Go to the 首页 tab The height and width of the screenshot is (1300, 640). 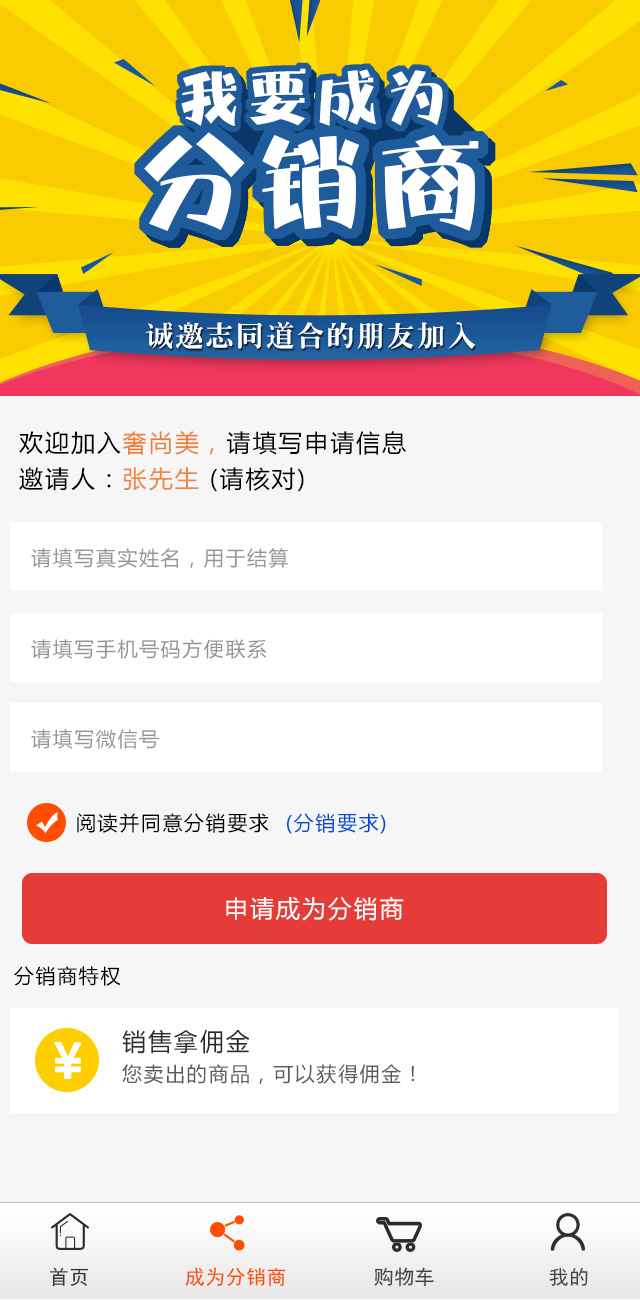coord(69,1250)
